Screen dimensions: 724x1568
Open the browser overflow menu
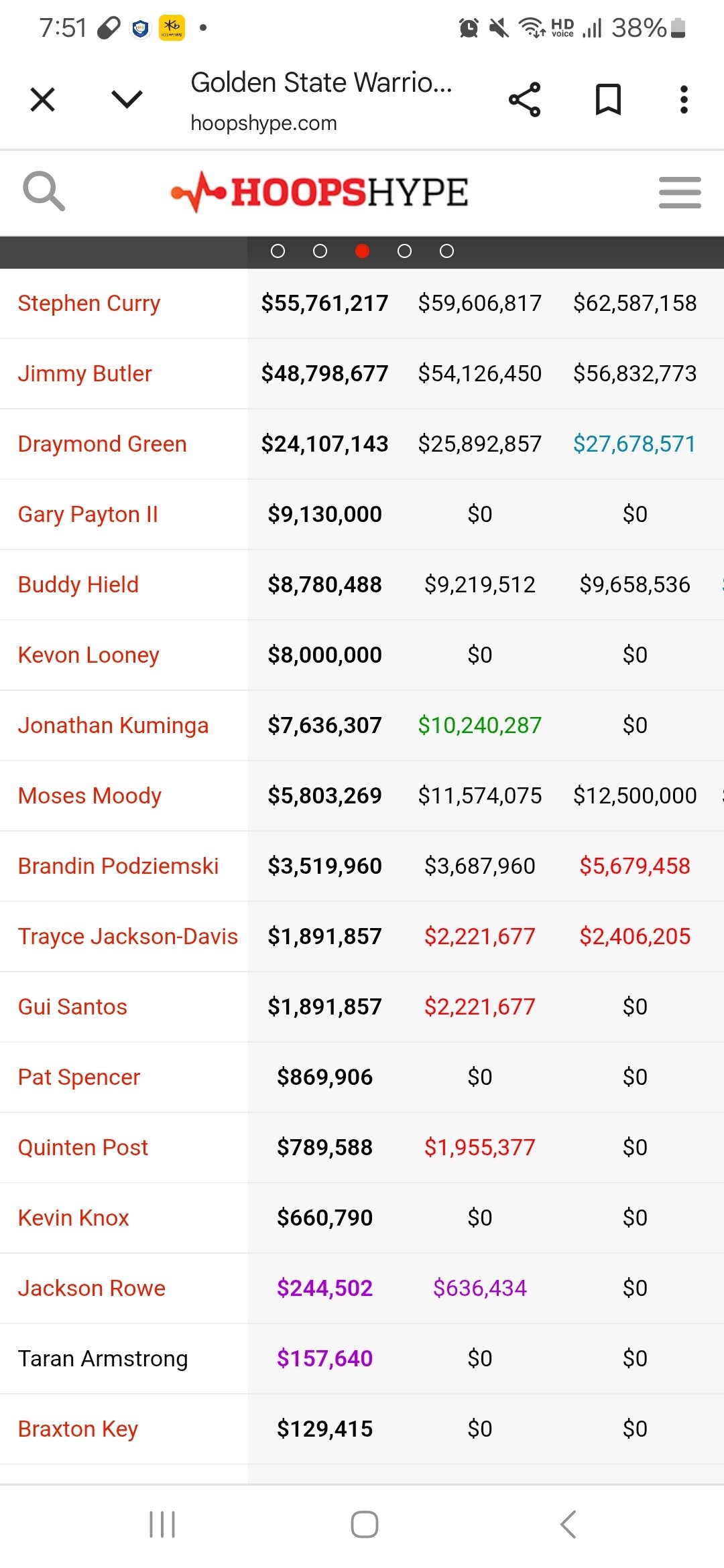pyautogui.click(x=684, y=100)
